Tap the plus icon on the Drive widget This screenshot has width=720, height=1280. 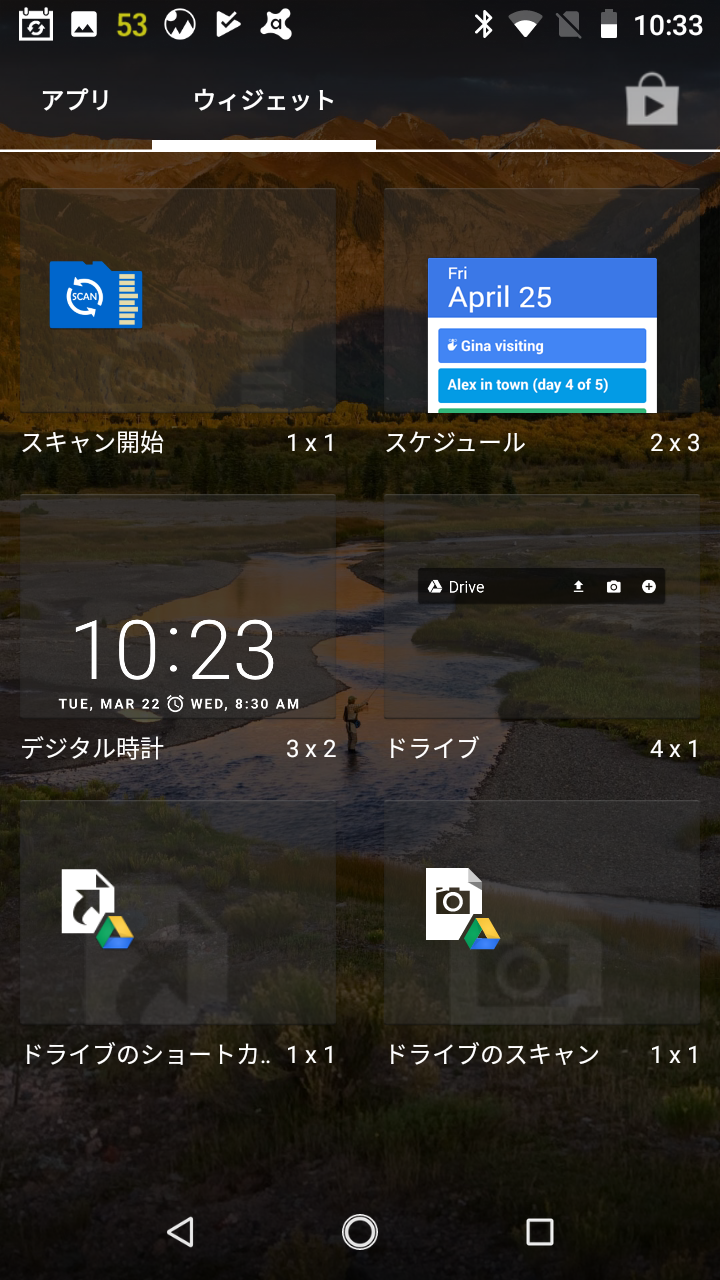point(650,586)
